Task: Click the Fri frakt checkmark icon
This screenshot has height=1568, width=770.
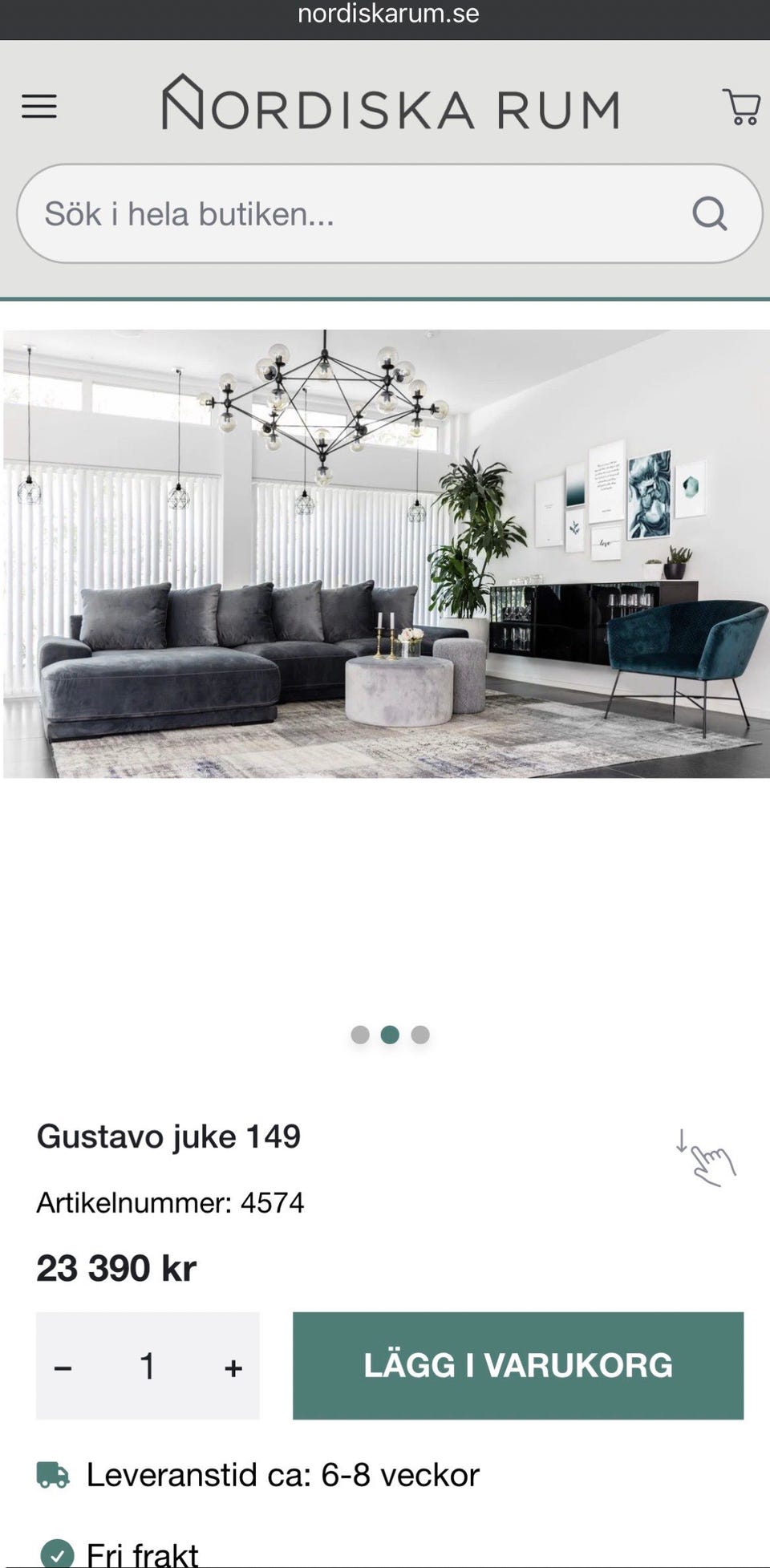Action: click(x=58, y=1553)
